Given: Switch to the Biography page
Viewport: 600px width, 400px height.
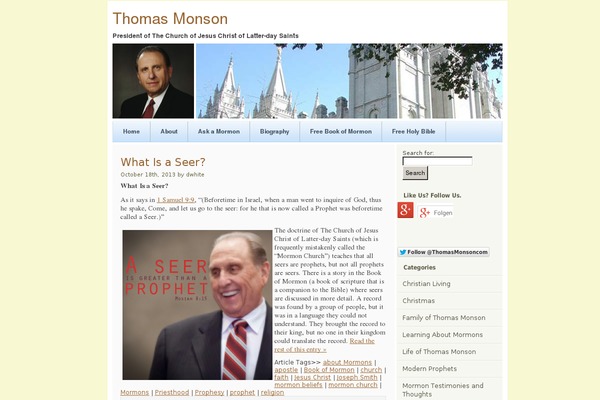Looking at the screenshot, I should click(x=274, y=131).
